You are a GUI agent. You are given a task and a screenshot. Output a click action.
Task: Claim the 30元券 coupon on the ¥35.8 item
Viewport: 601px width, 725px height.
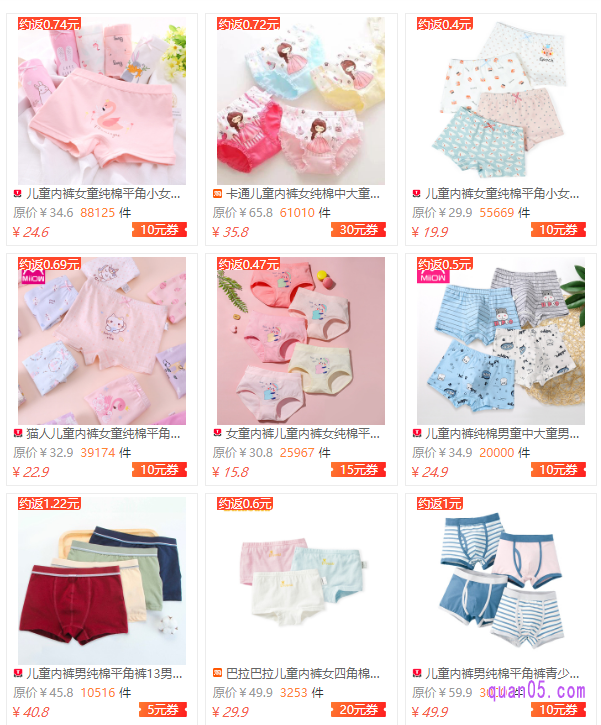[x=358, y=230]
